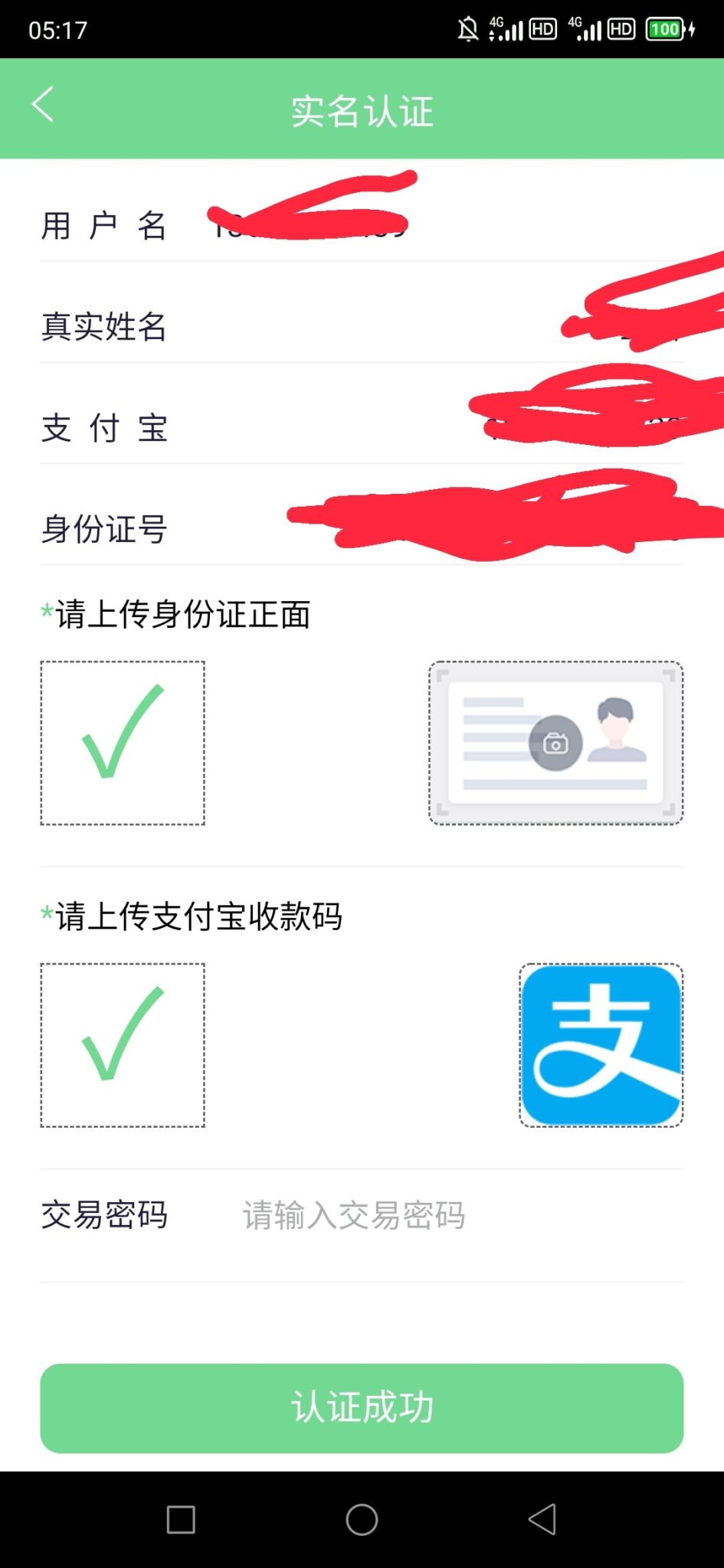Go back from the 实名认证 page
This screenshot has height=1568, width=724.
[44, 105]
